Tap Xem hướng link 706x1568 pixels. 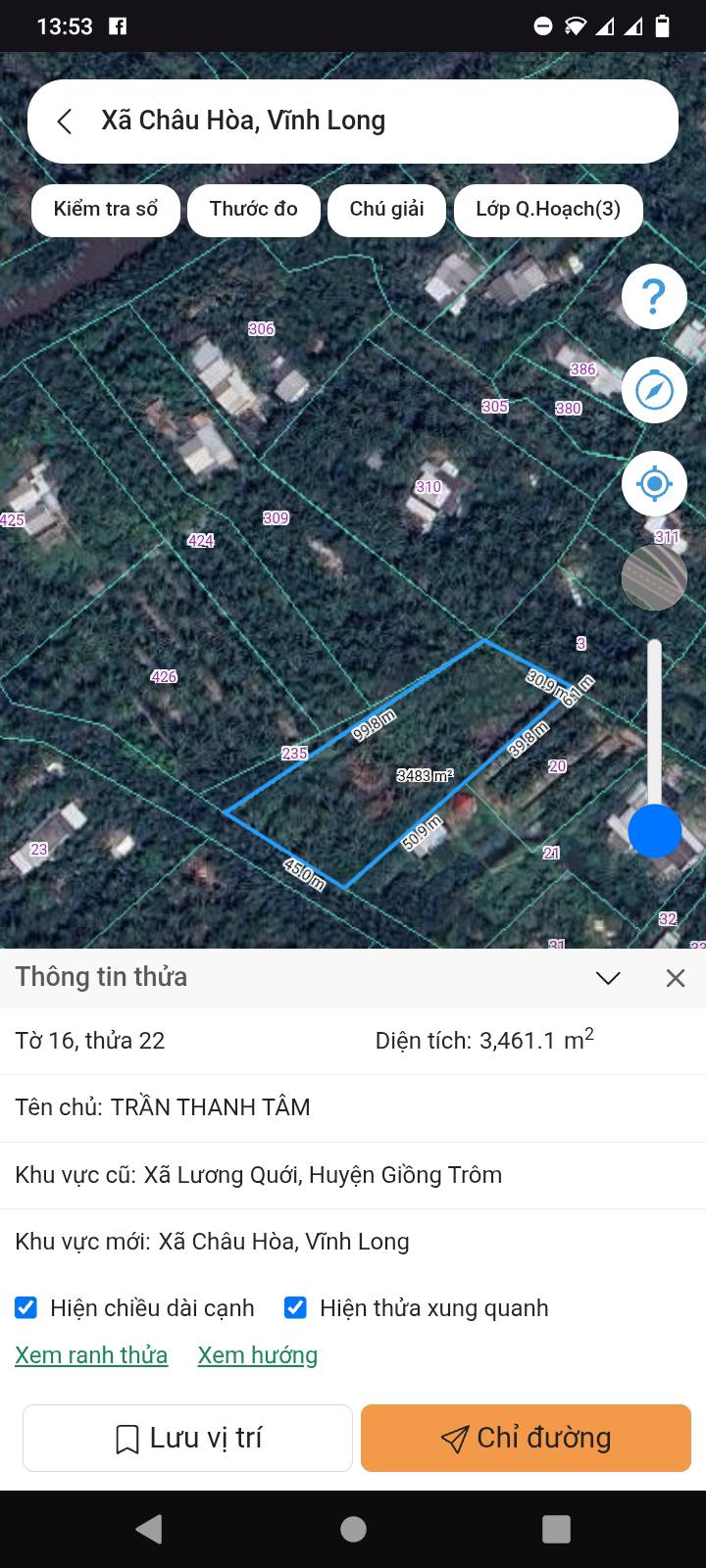(x=257, y=1354)
